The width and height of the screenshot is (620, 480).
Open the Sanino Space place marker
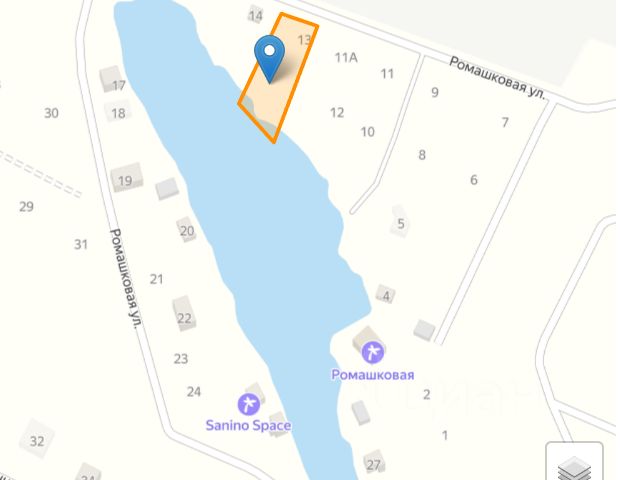(x=248, y=404)
